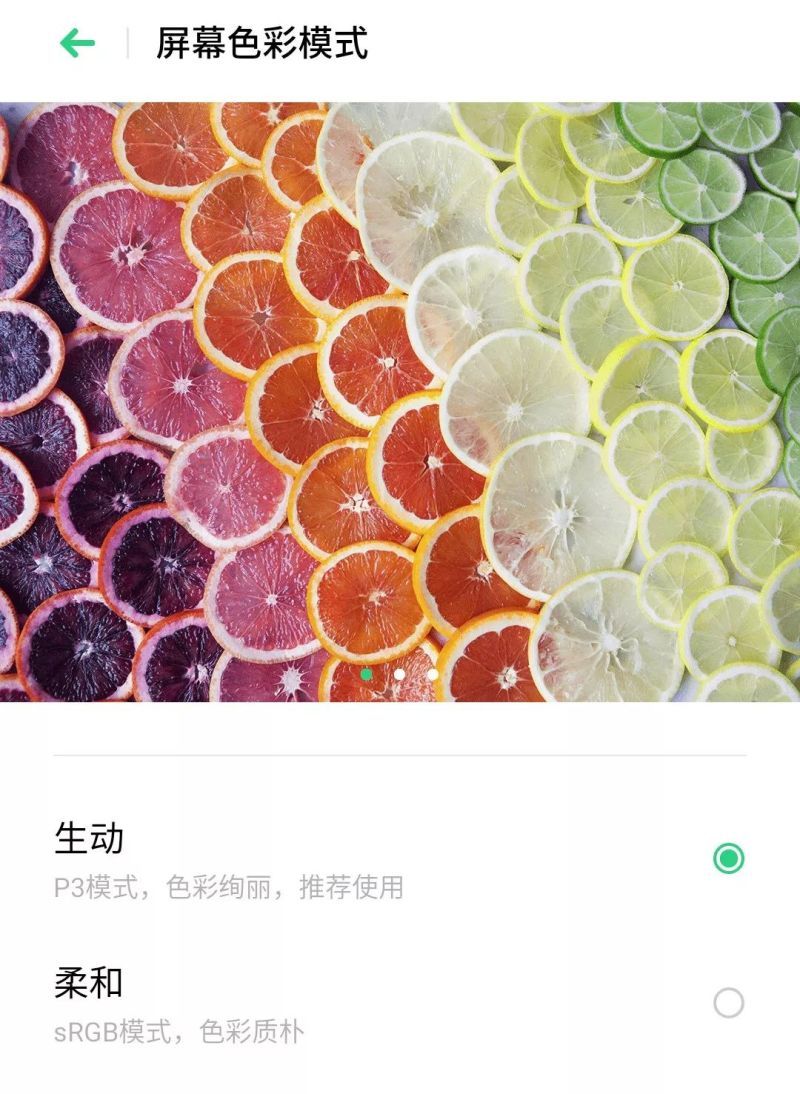800x1094 pixels.
Task: Tap the filled green radio indicator
Action: tap(729, 858)
